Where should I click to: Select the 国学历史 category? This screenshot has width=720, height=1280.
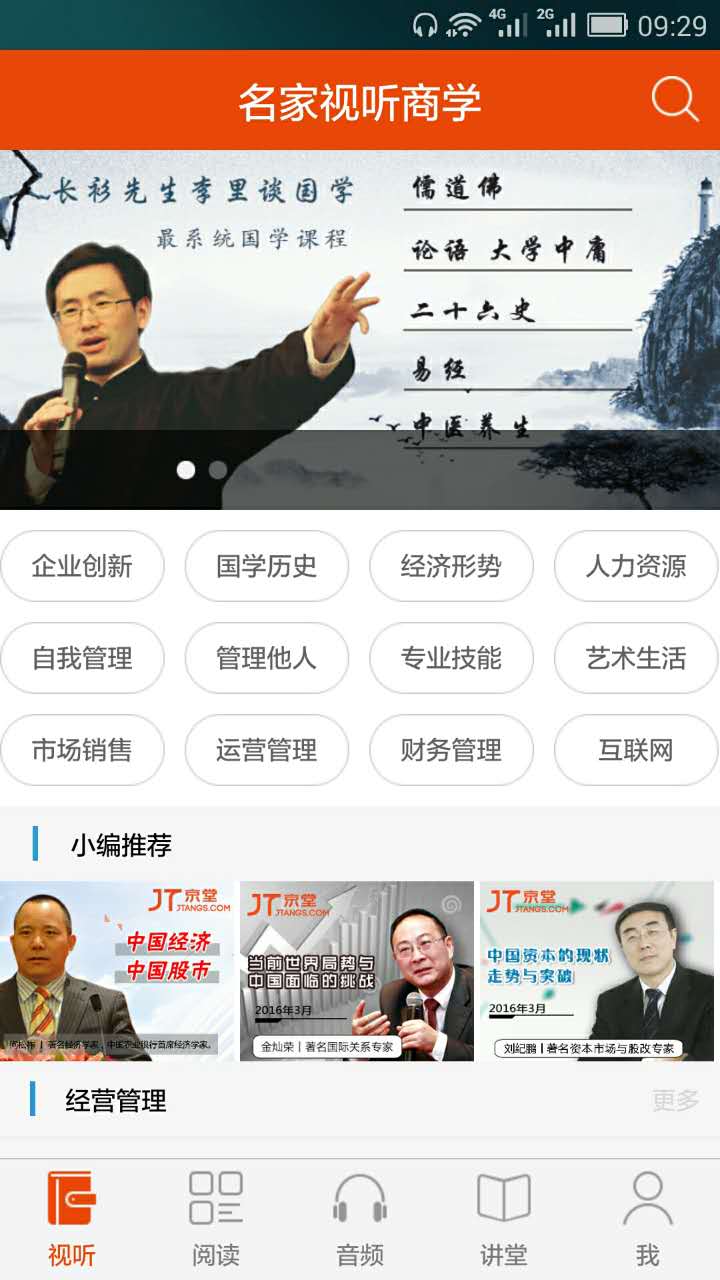(x=267, y=566)
